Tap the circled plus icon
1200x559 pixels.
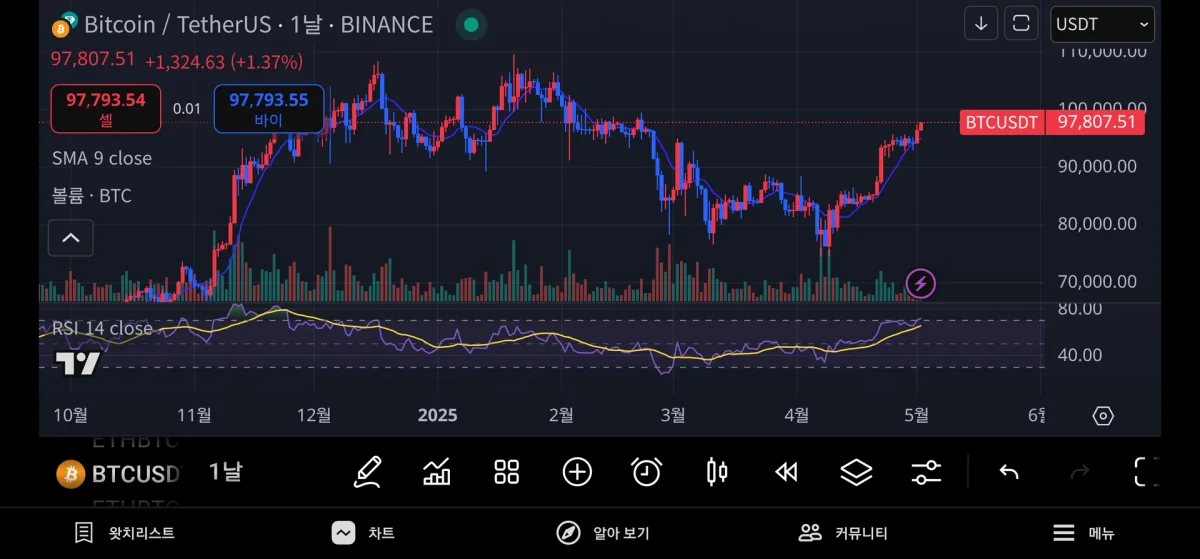[x=577, y=472]
